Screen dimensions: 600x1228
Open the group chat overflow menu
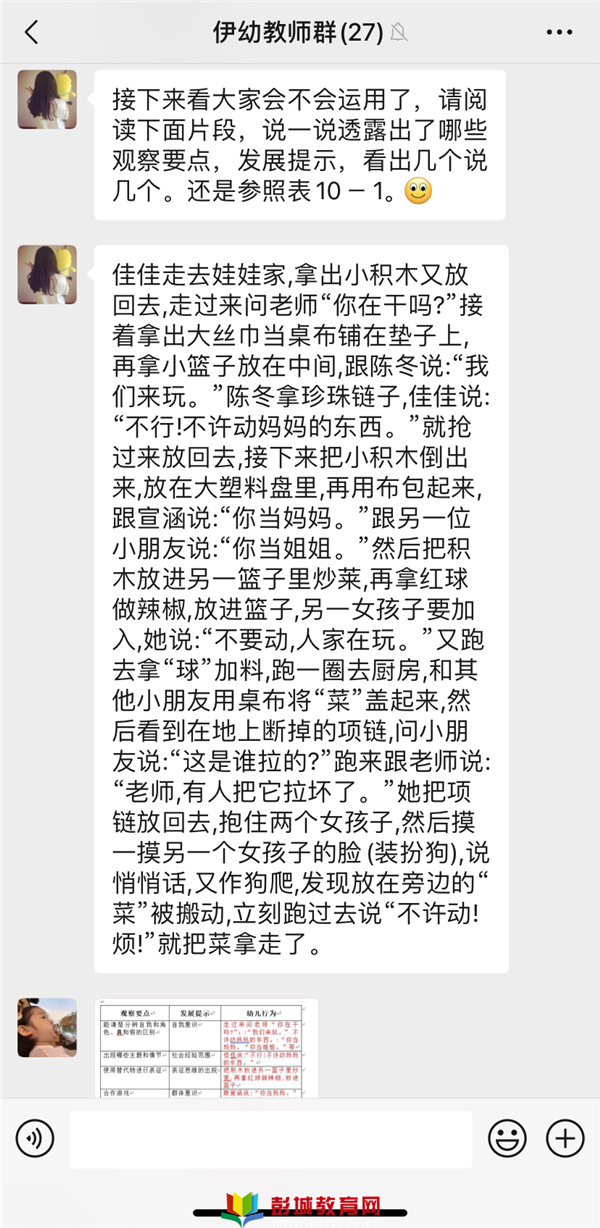coord(560,32)
